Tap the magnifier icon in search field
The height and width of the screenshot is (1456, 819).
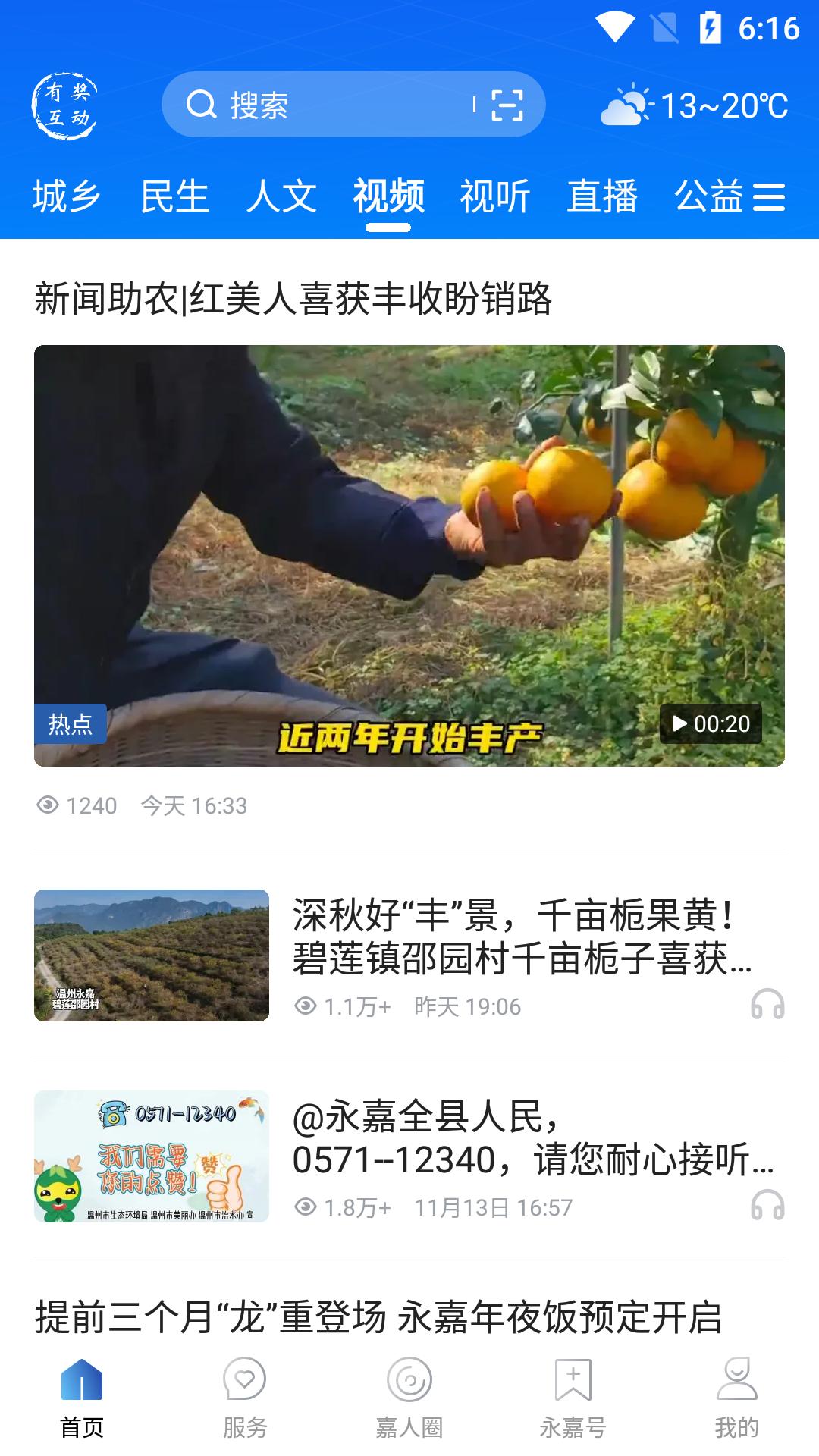[201, 106]
